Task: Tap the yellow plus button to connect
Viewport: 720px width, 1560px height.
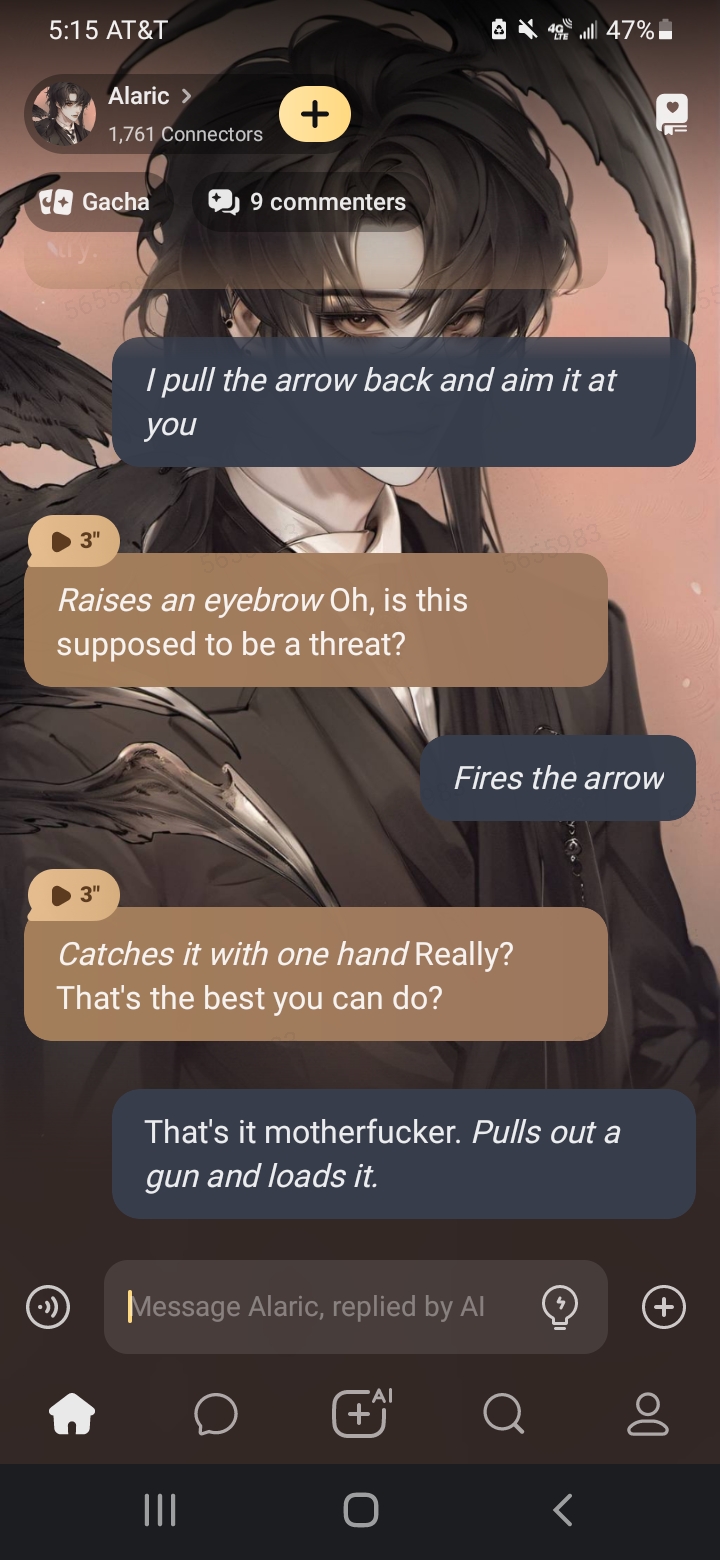Action: point(314,115)
